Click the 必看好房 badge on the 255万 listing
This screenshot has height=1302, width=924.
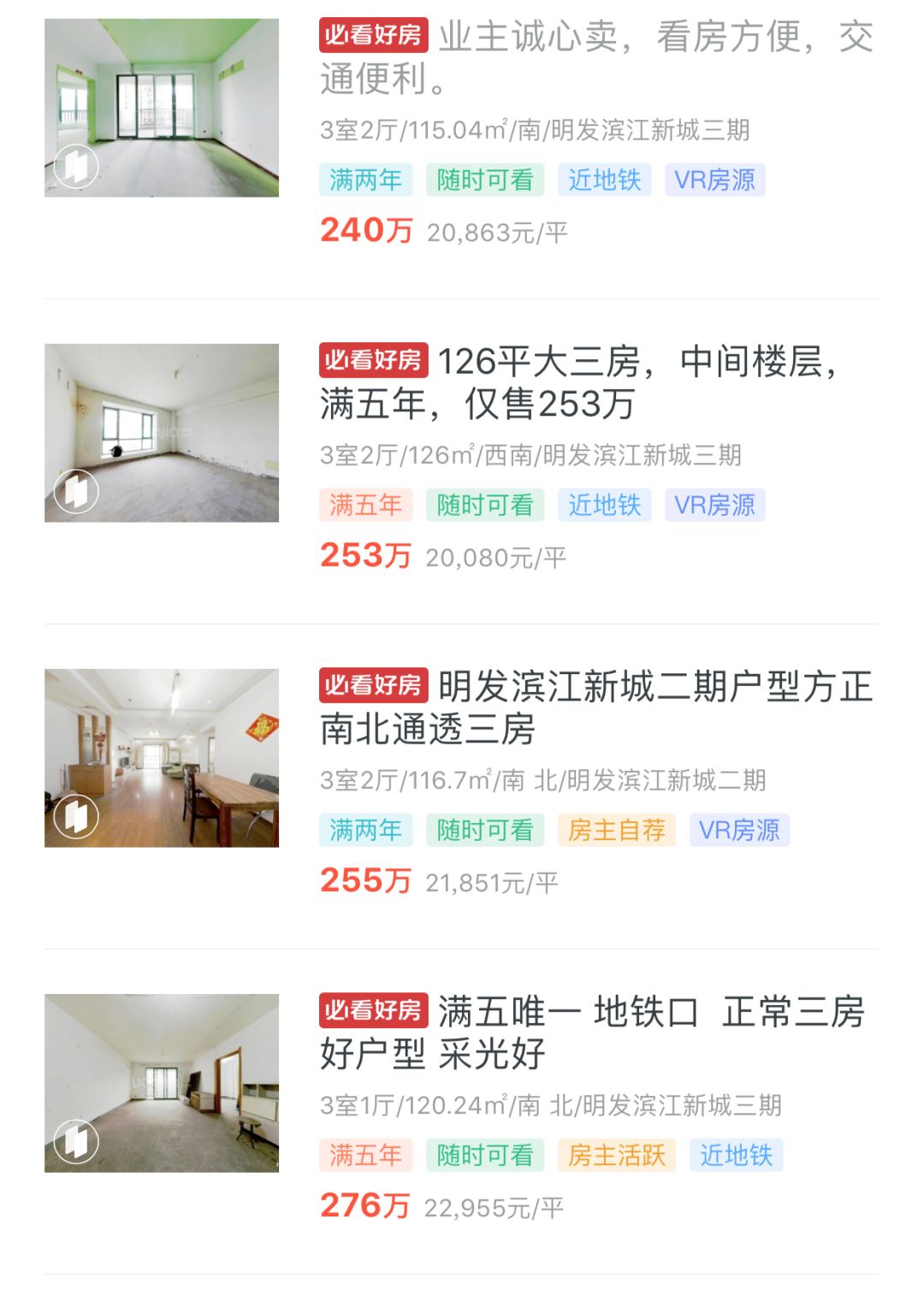374,685
